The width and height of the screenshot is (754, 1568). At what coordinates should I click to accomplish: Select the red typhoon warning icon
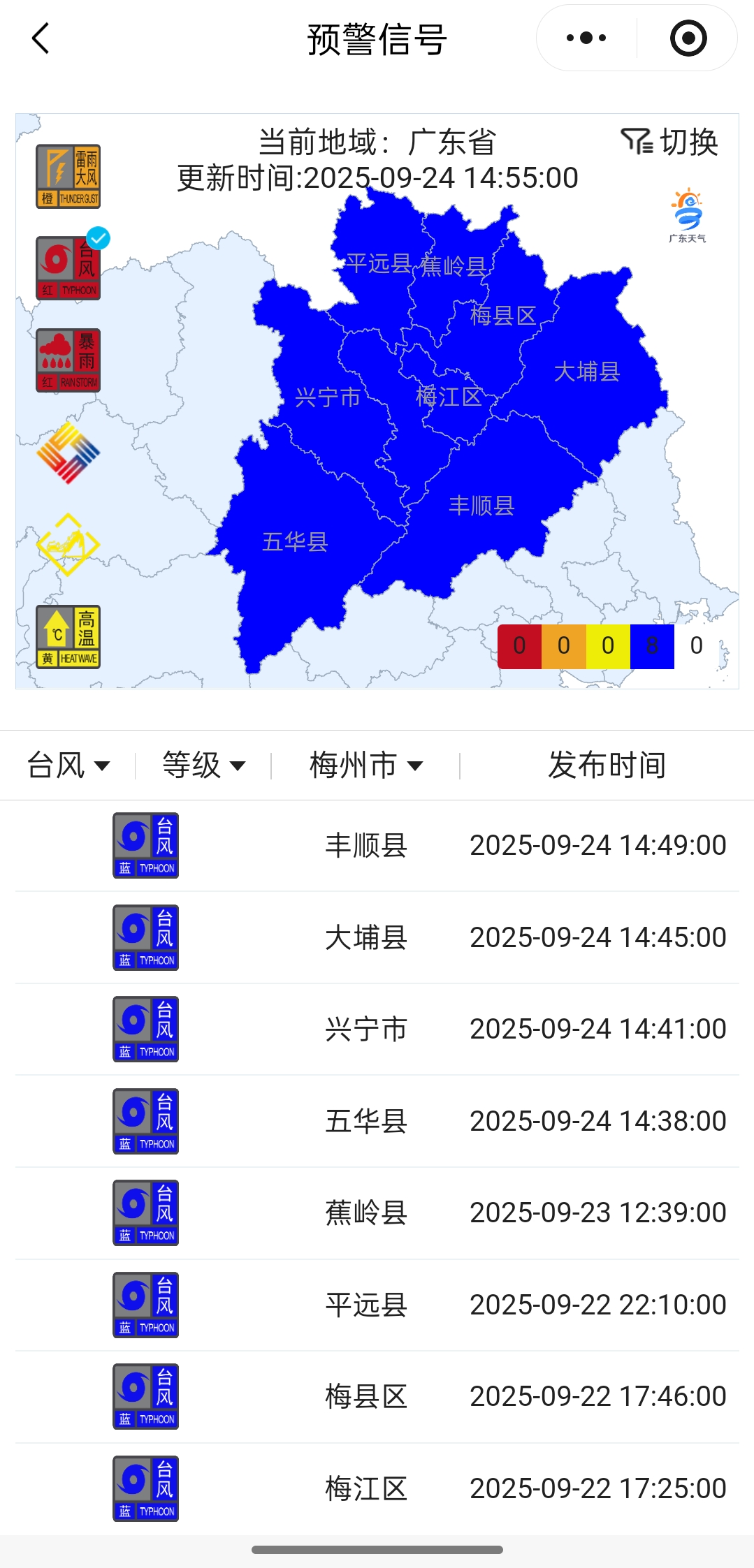click(68, 269)
